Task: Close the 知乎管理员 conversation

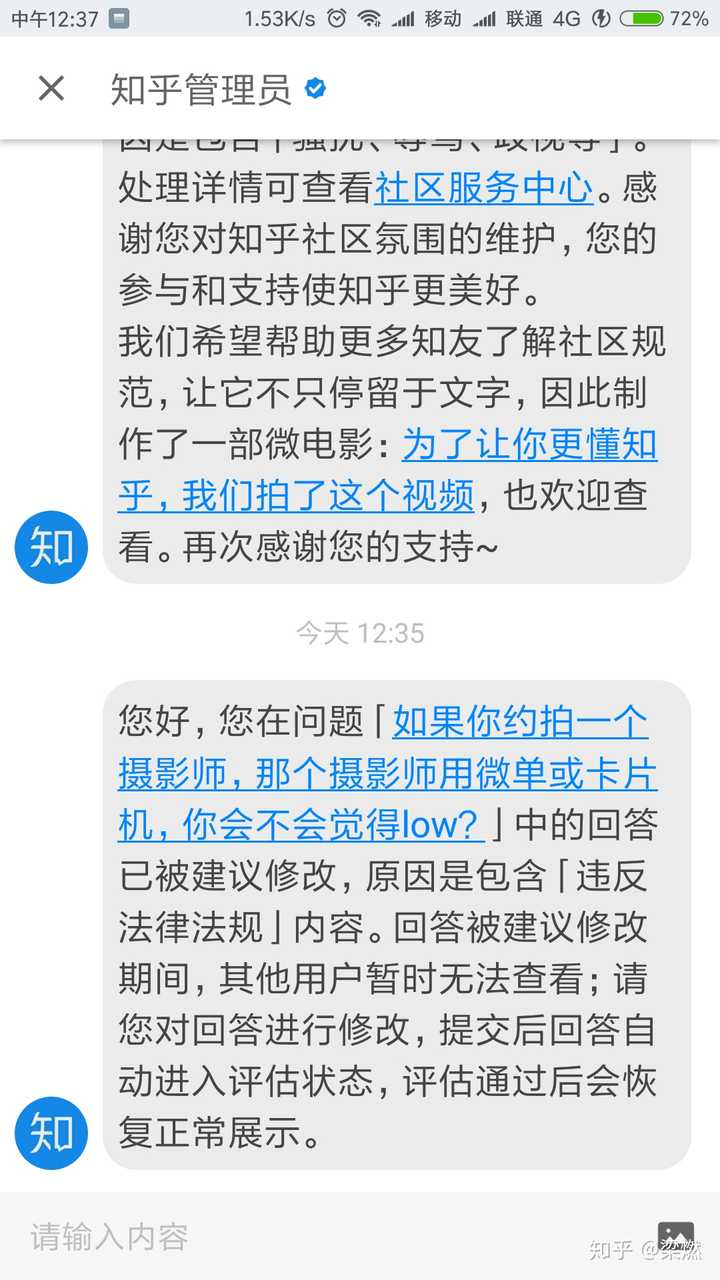Action: 51,89
